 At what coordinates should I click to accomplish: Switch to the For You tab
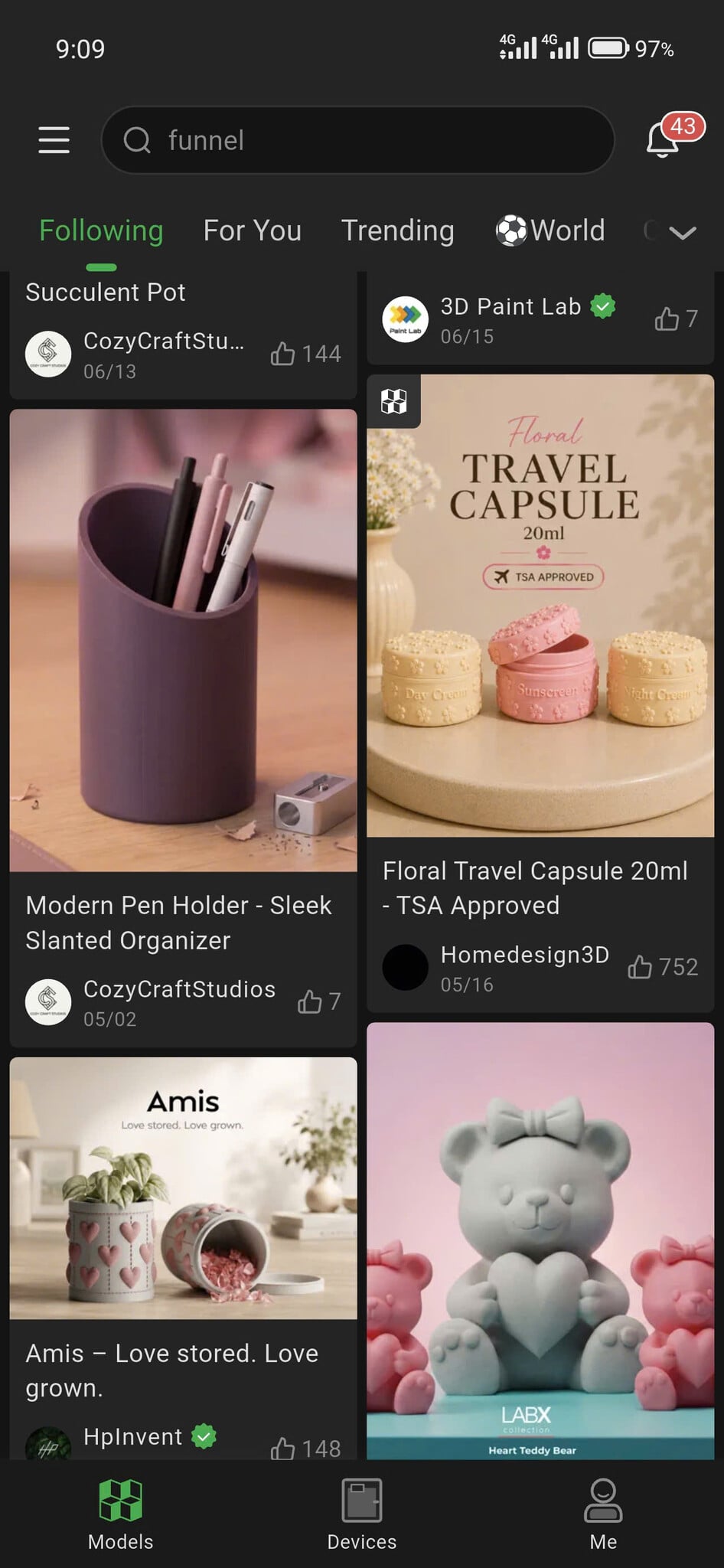252,230
